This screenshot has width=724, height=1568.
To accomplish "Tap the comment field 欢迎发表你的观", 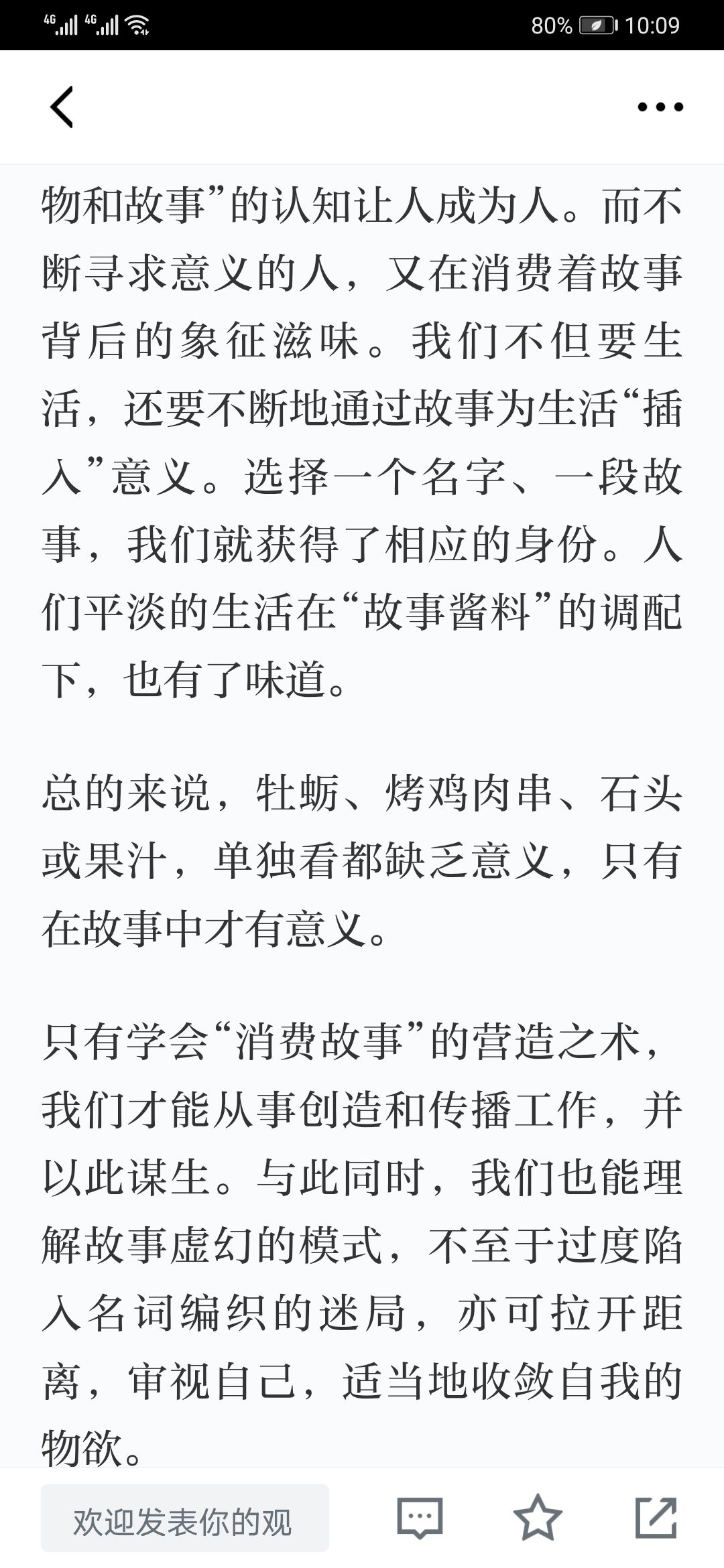I will coord(185,1518).
